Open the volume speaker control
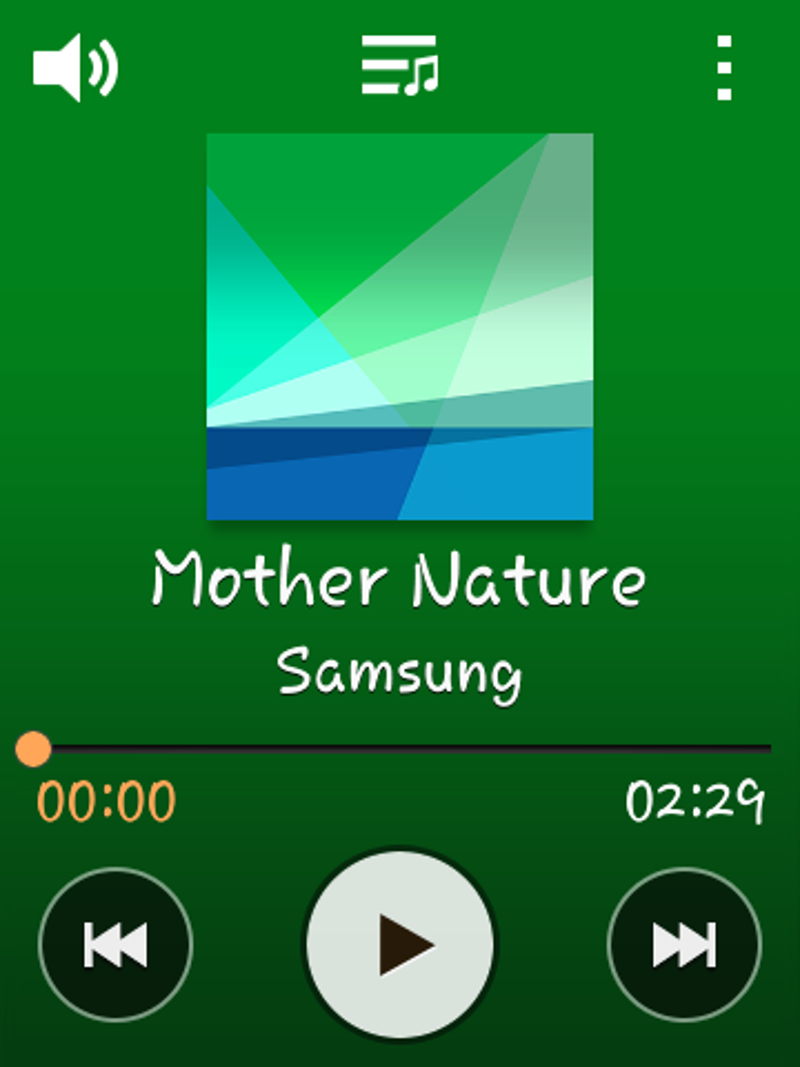 [75, 68]
